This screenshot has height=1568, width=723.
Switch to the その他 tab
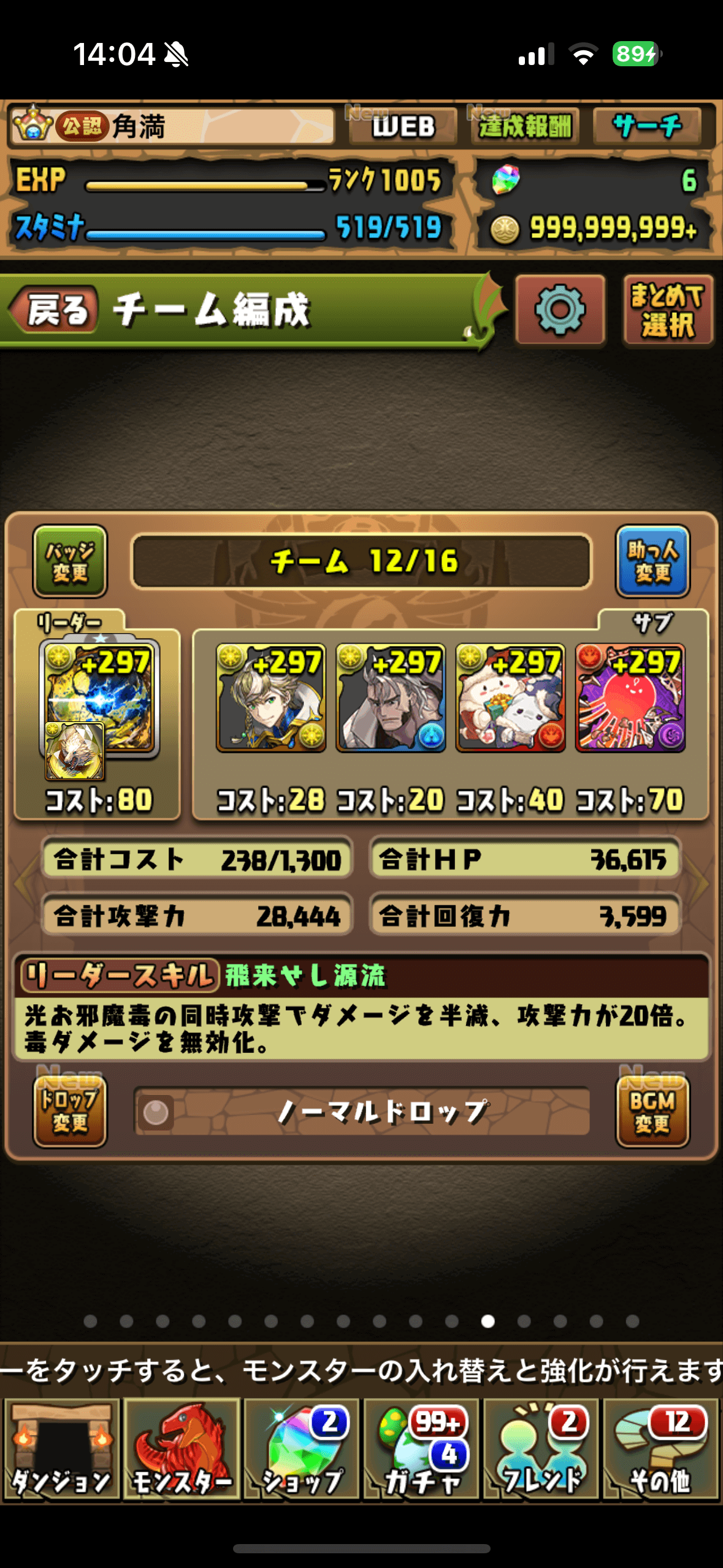pyautogui.click(x=660, y=1449)
